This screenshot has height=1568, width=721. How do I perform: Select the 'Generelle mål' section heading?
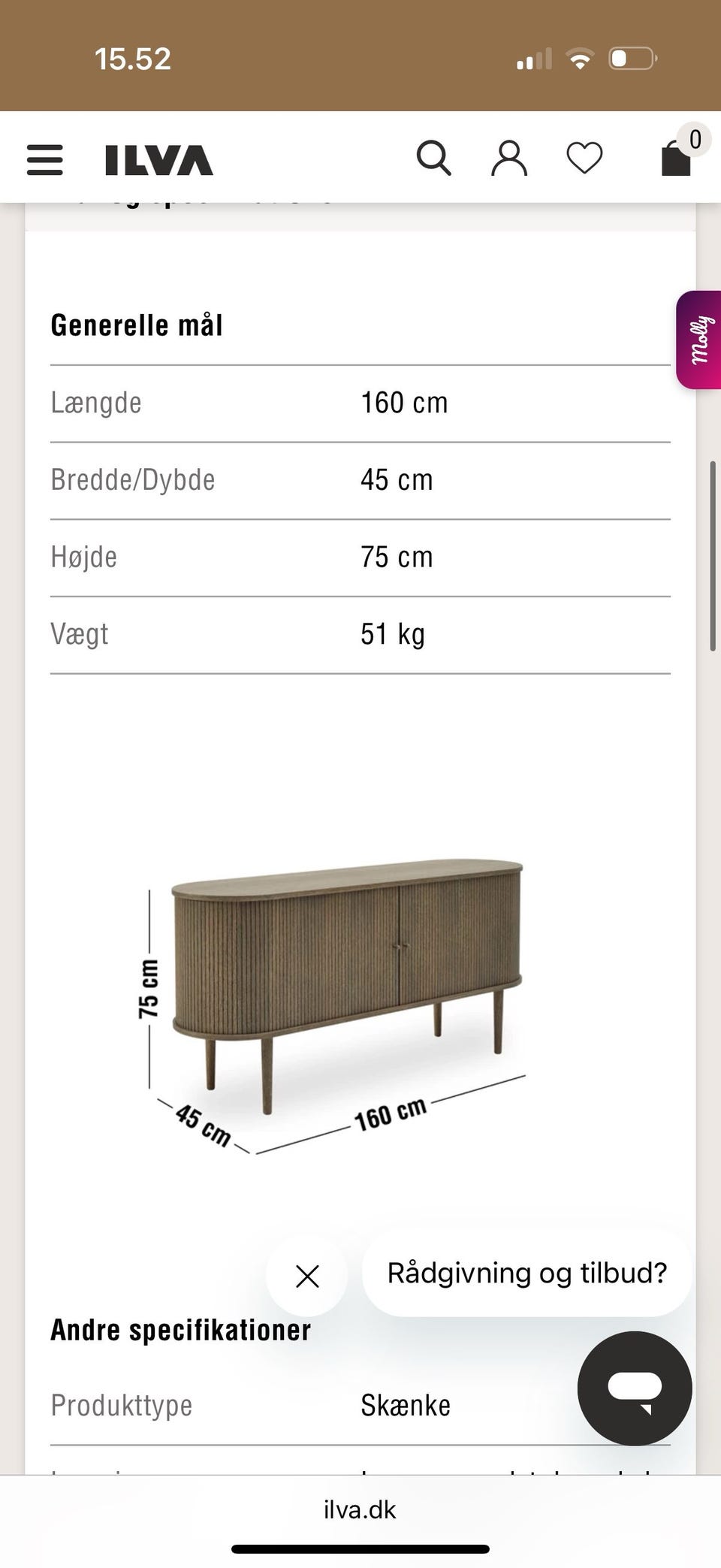[x=137, y=325]
